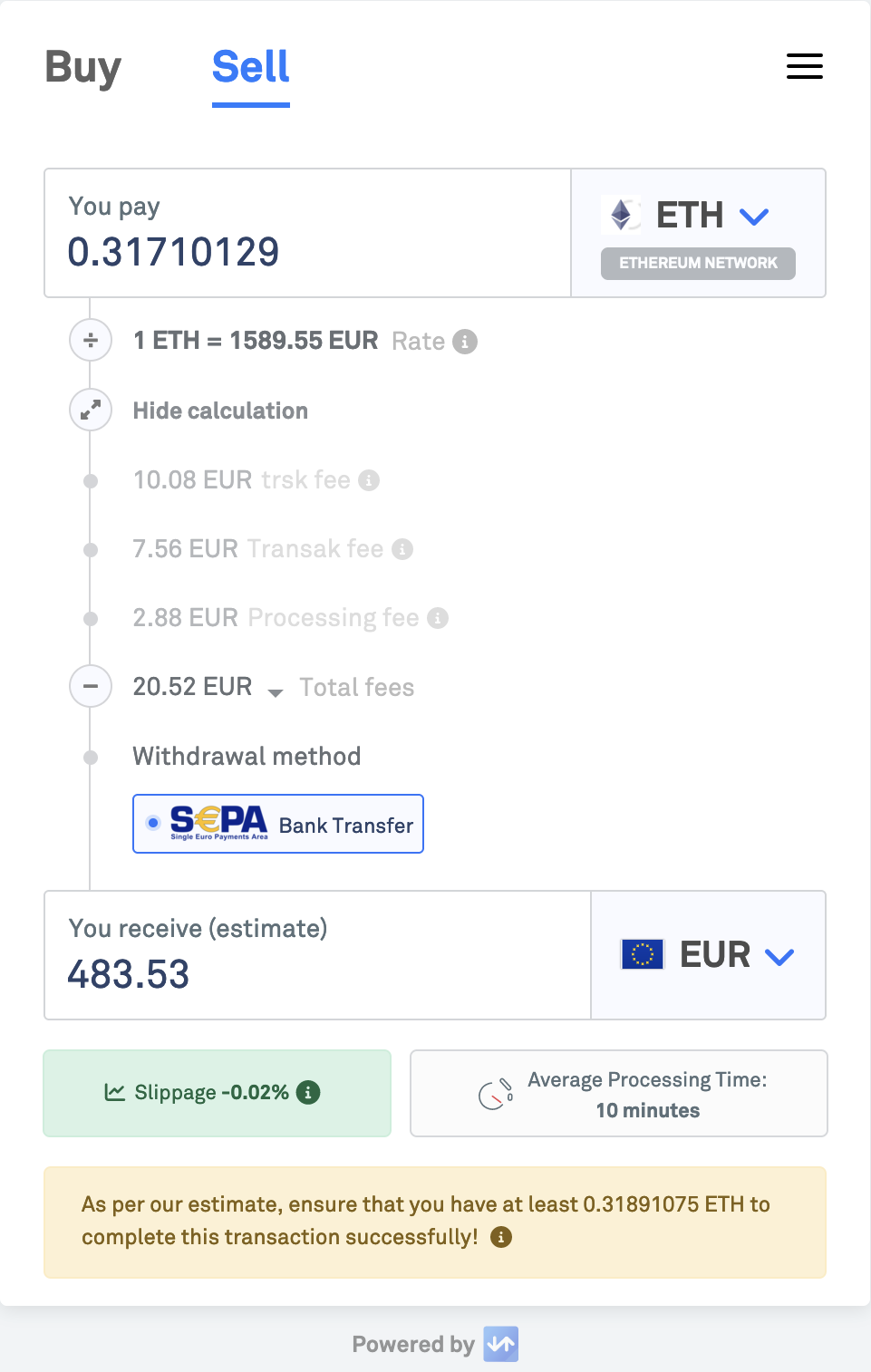View info on the trsk fee
Image resolution: width=871 pixels, height=1372 pixels.
click(x=369, y=480)
